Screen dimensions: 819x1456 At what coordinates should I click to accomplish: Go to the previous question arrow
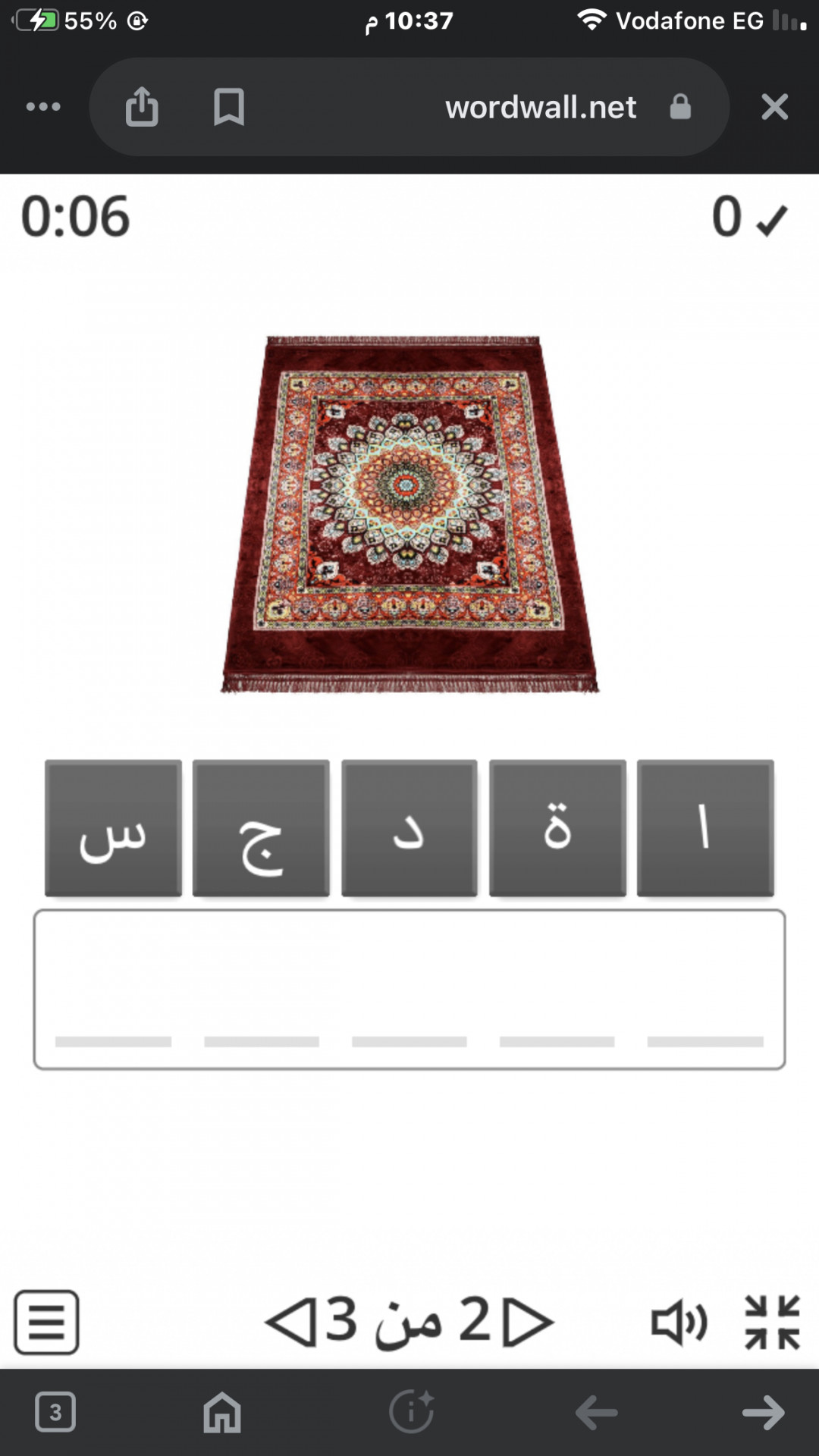click(290, 1322)
